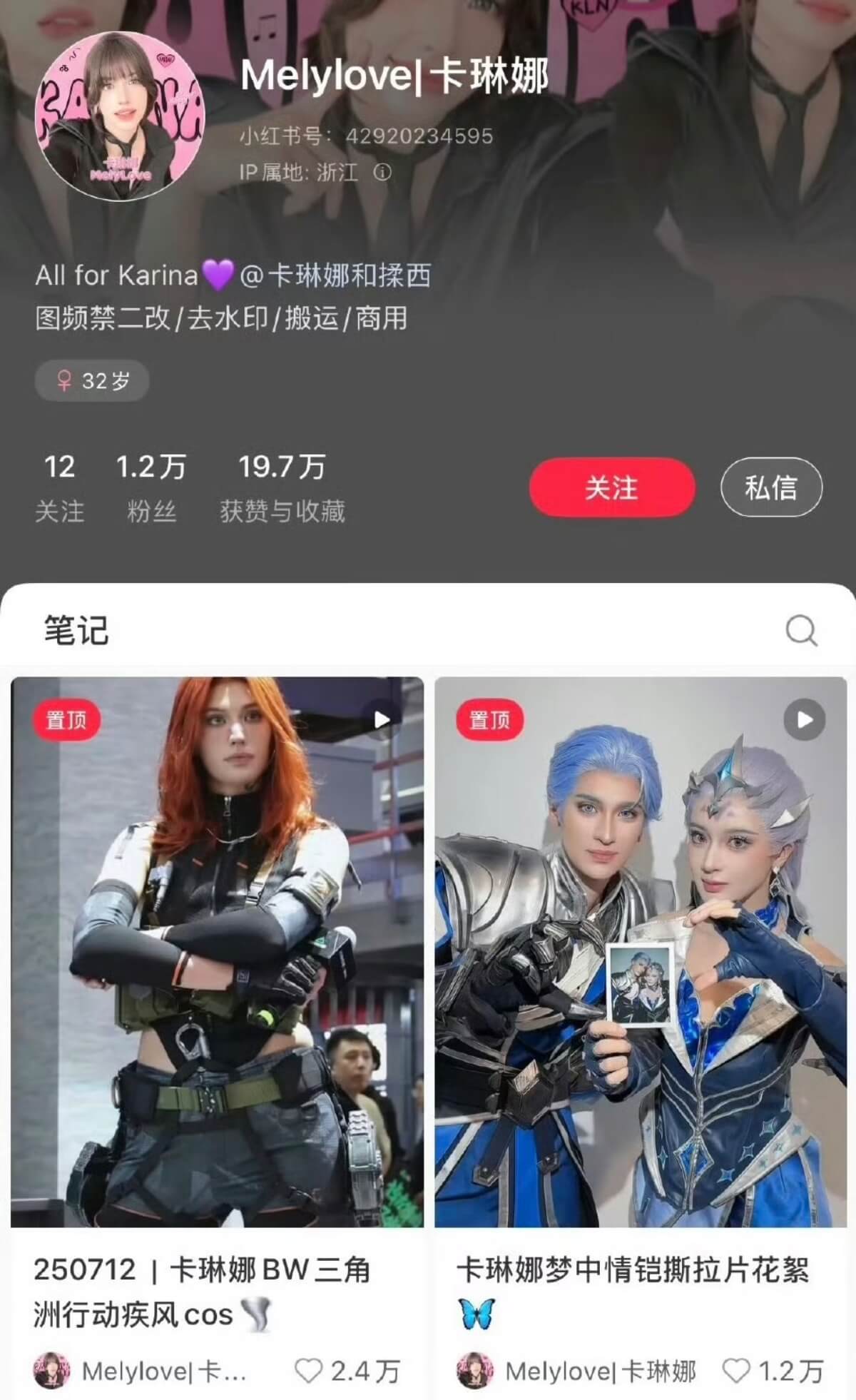View the 1.2万 粉丝 followers list
Viewport: 856px width, 1400px height.
tap(151, 487)
